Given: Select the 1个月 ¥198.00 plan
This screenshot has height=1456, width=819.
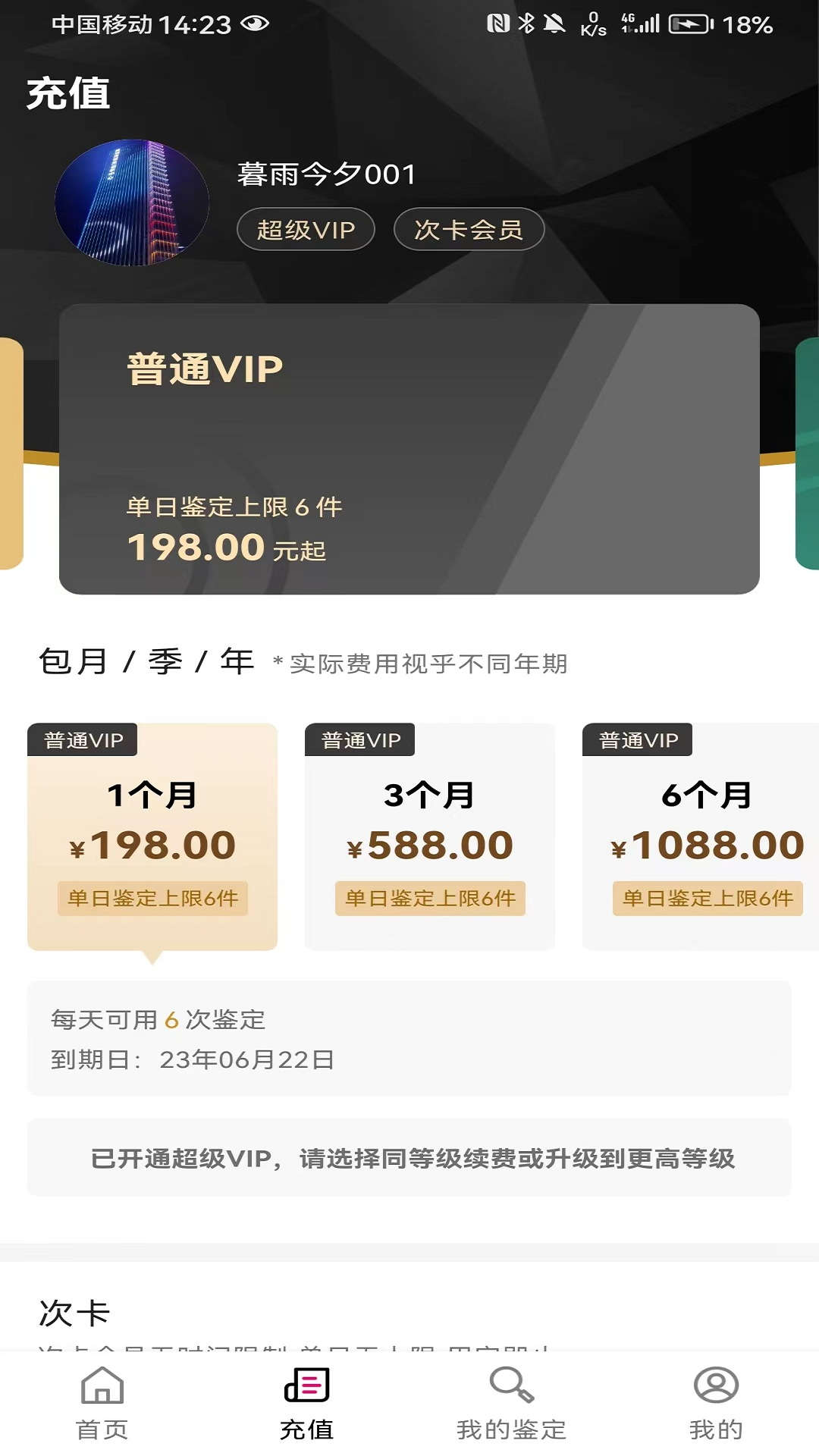Looking at the screenshot, I should tap(152, 836).
